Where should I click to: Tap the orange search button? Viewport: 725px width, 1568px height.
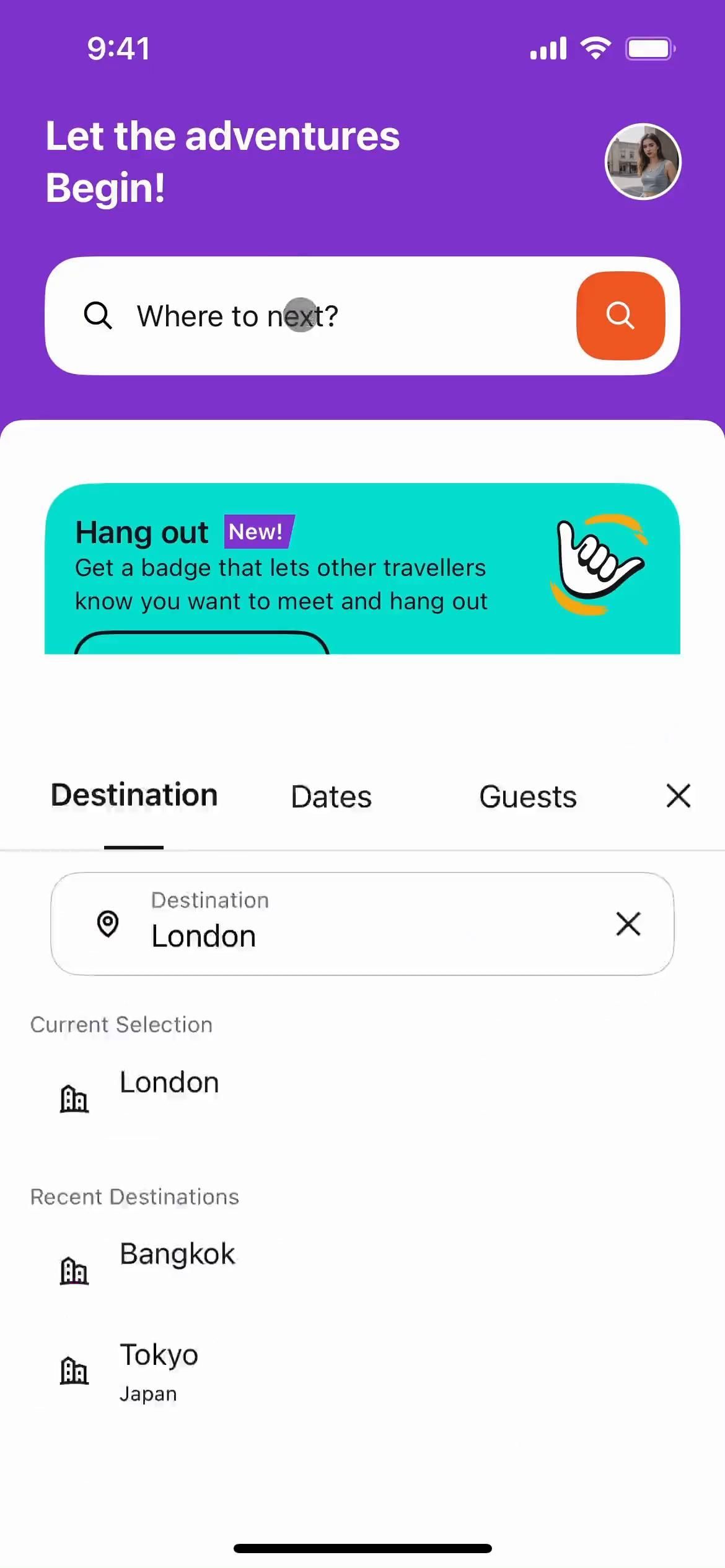click(620, 316)
